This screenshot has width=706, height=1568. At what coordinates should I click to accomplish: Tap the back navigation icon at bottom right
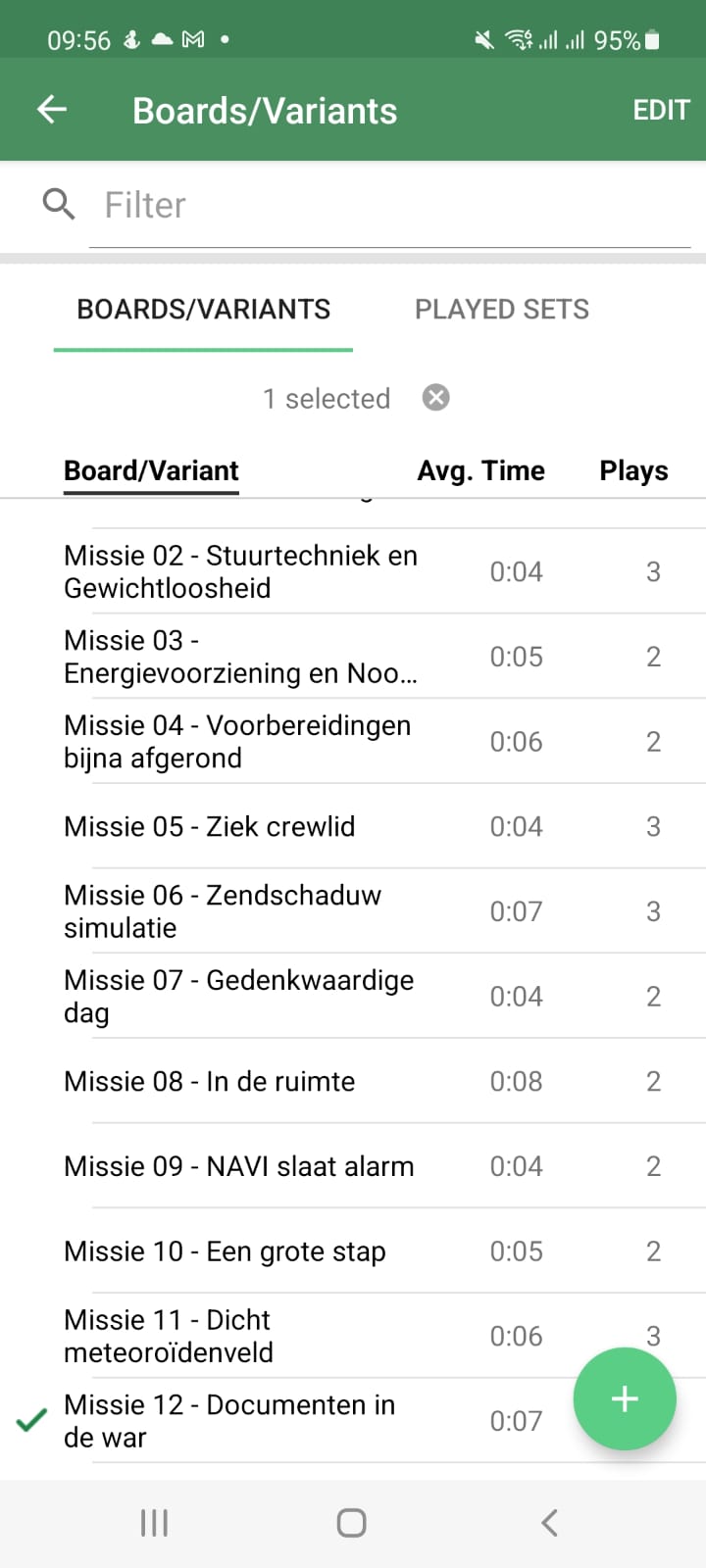click(548, 1522)
